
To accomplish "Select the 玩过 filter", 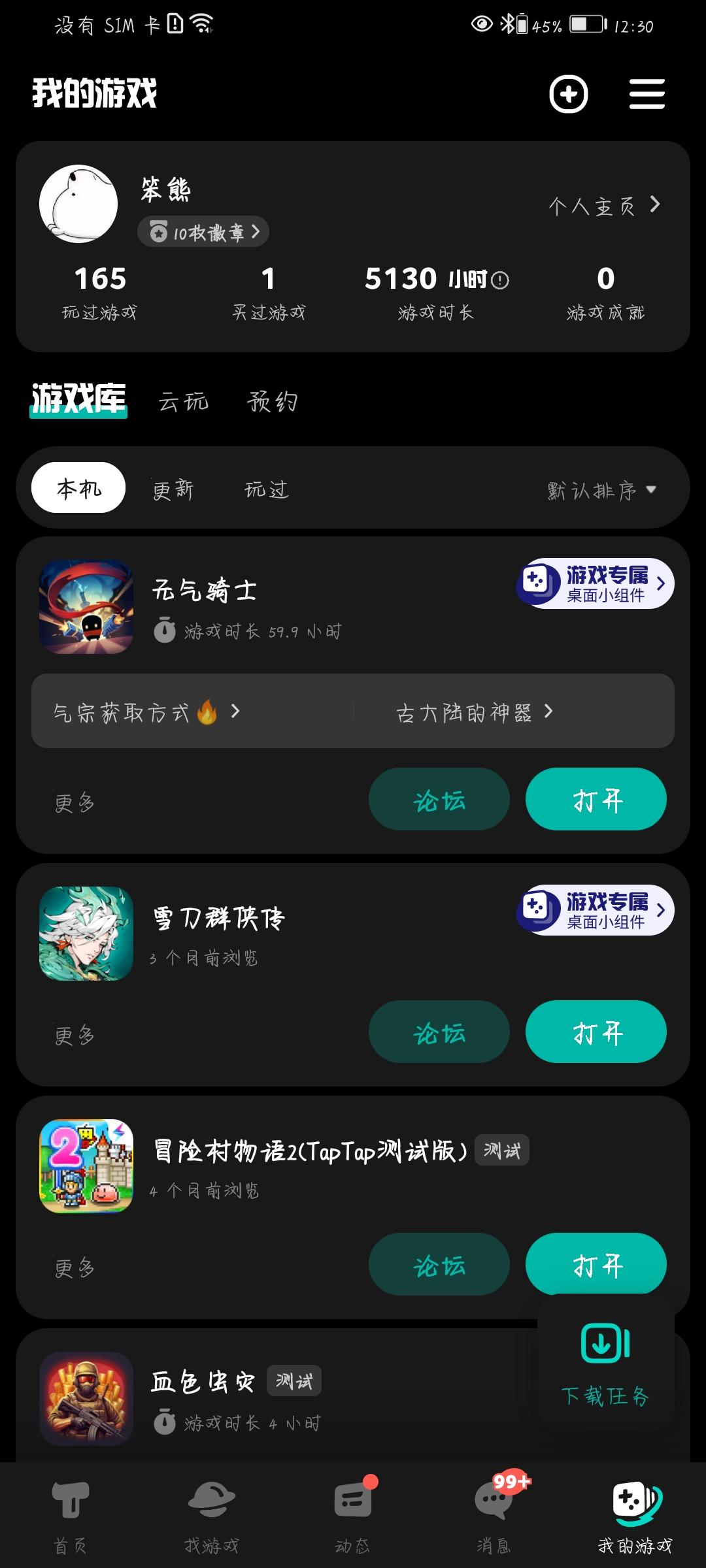I will point(267,489).
